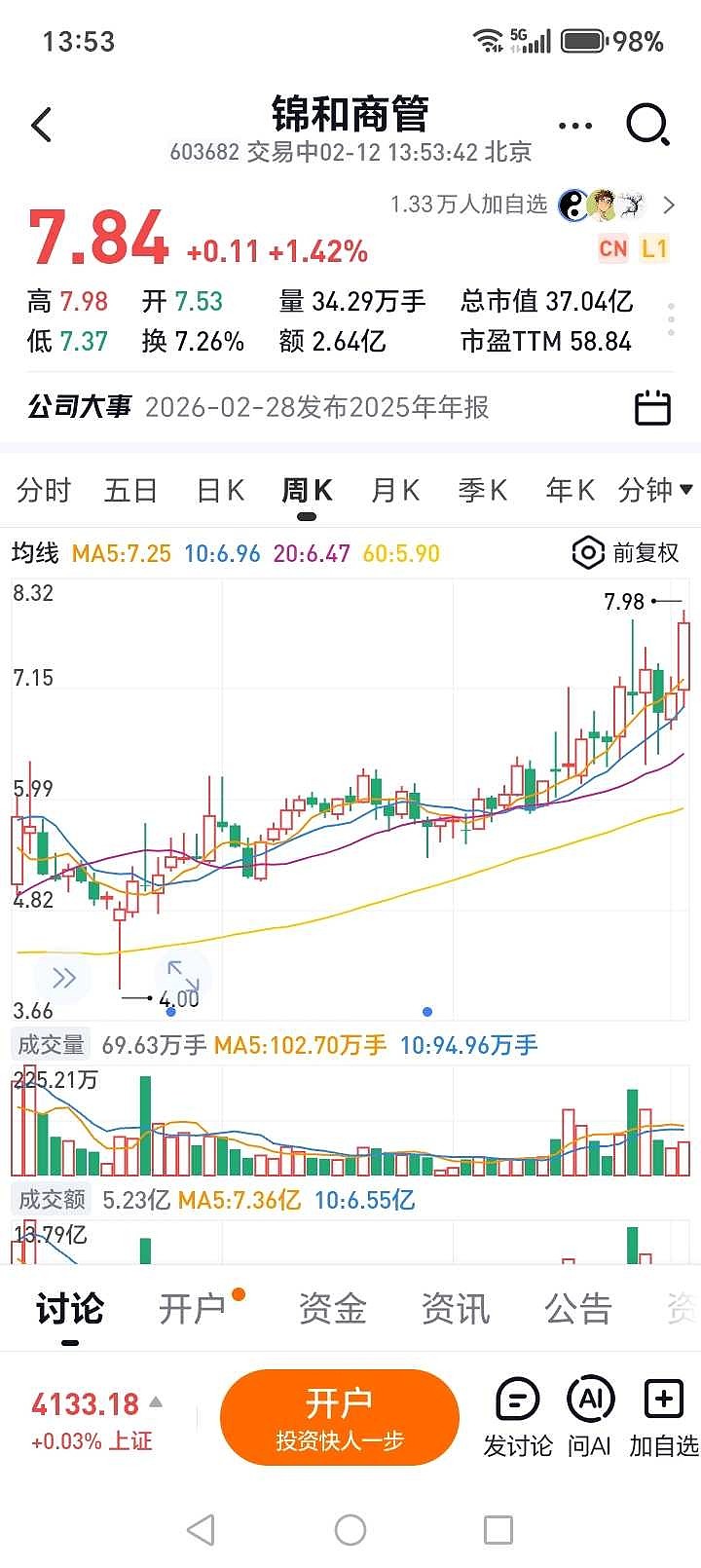
Task: Select the 季K chart tab
Action: click(x=482, y=490)
